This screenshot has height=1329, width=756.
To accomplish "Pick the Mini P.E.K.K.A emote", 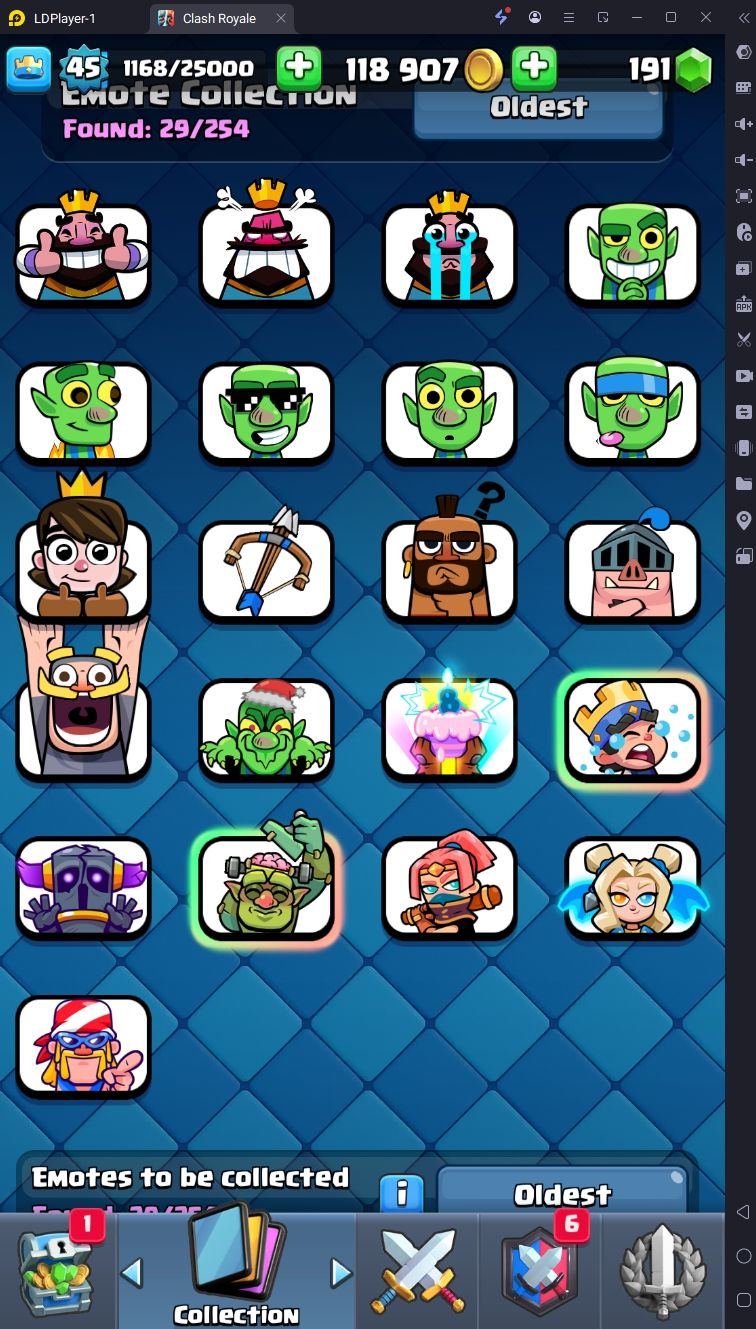I will [83, 887].
